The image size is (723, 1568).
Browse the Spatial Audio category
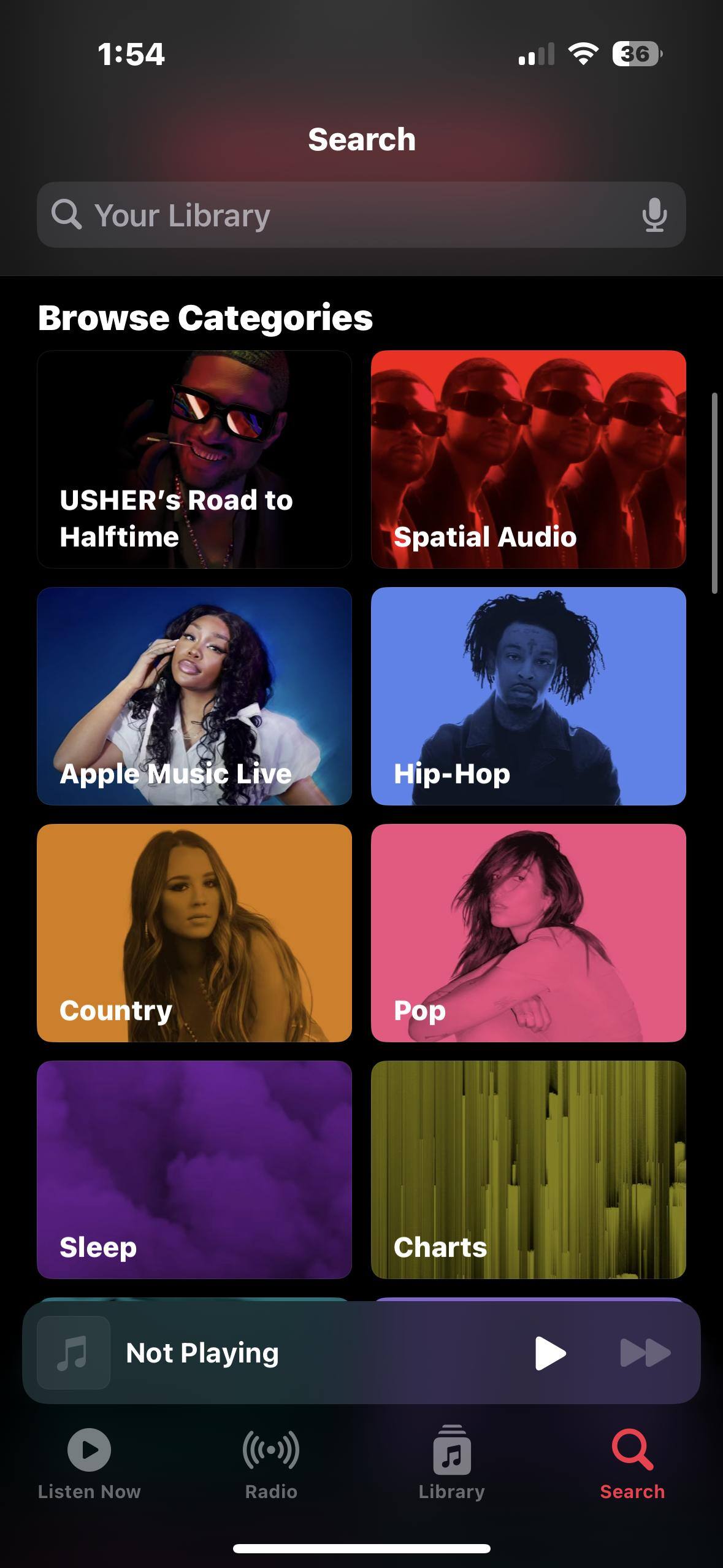point(528,459)
